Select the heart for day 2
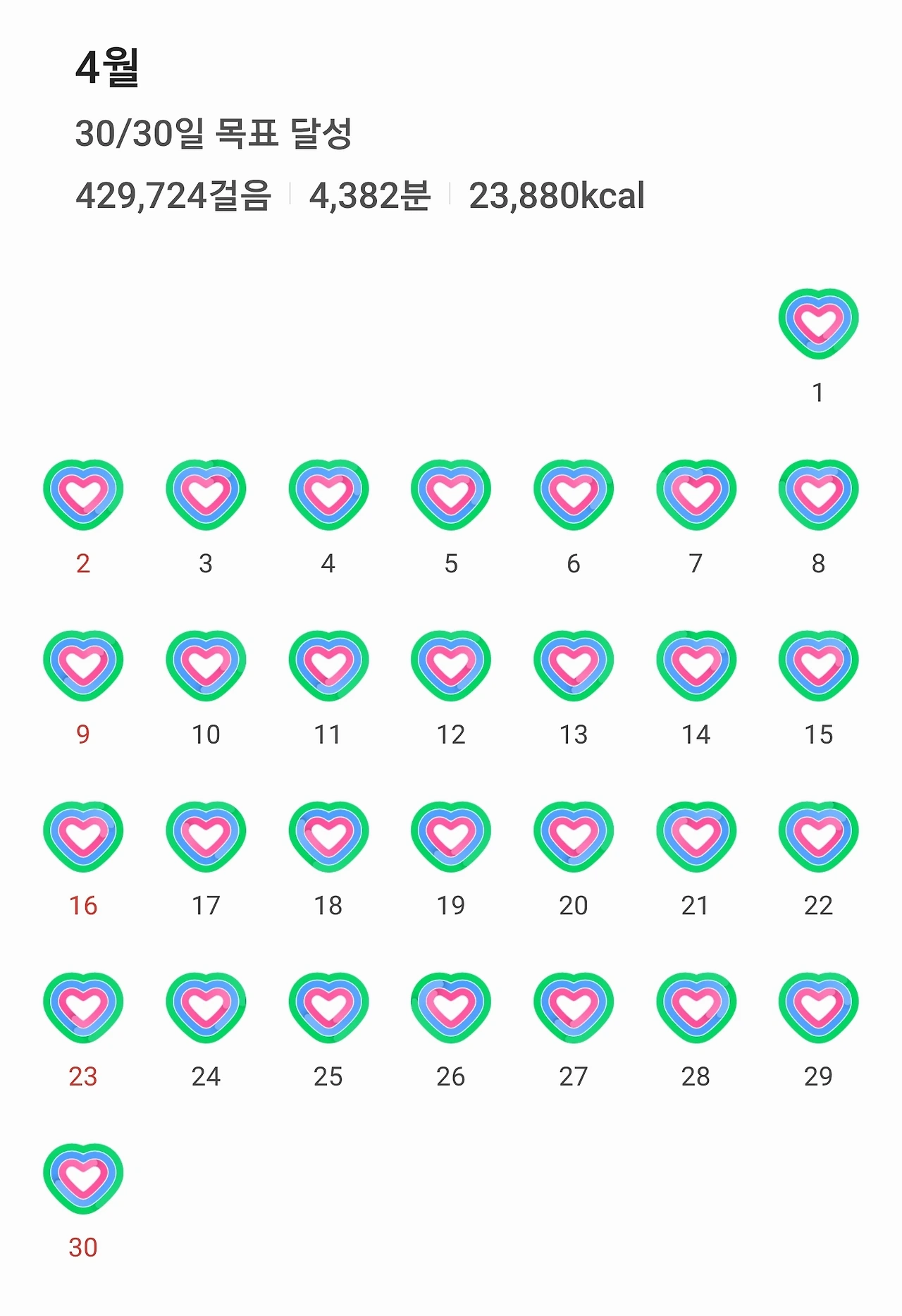 [83, 495]
